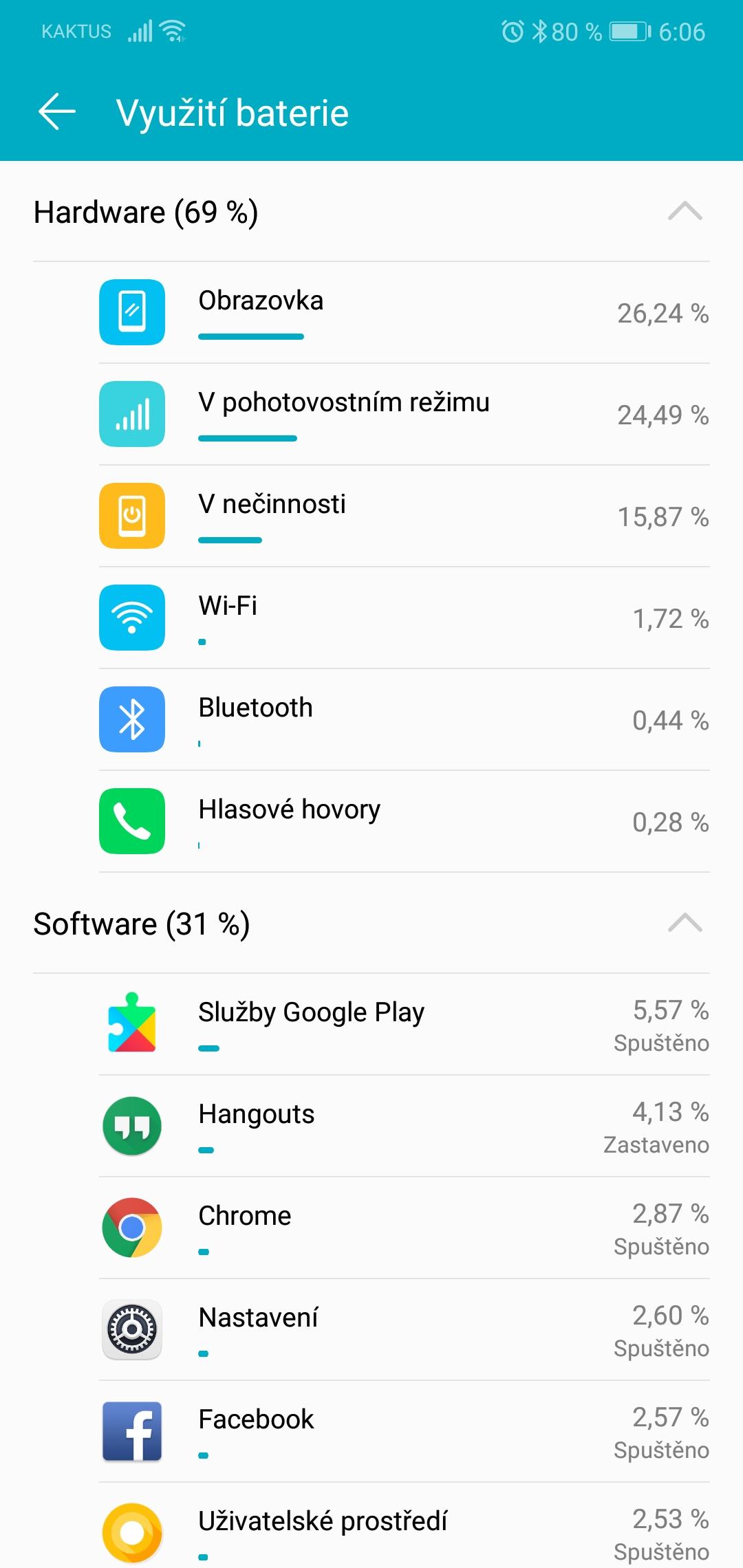Open Facebook battery usage details
This screenshot has width=743, height=1568.
click(405, 1432)
